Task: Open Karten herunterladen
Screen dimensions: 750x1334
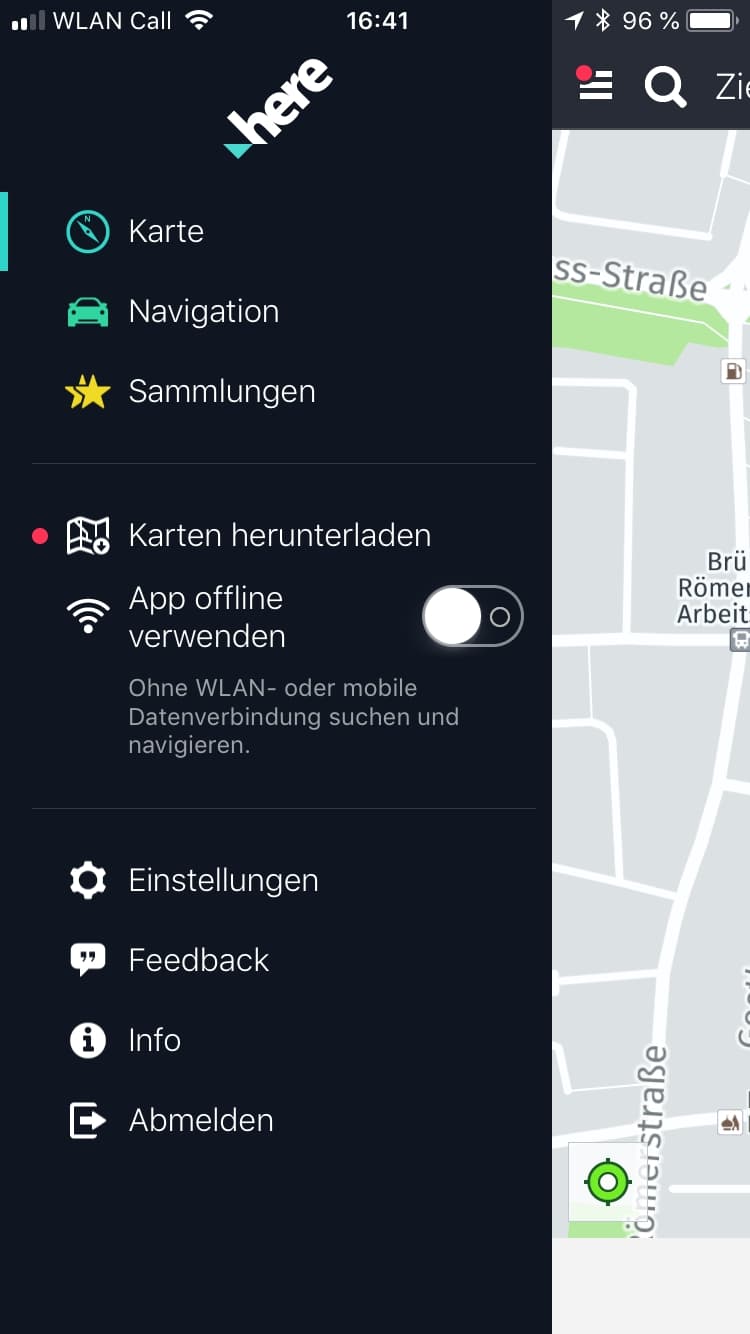Action: click(x=276, y=535)
